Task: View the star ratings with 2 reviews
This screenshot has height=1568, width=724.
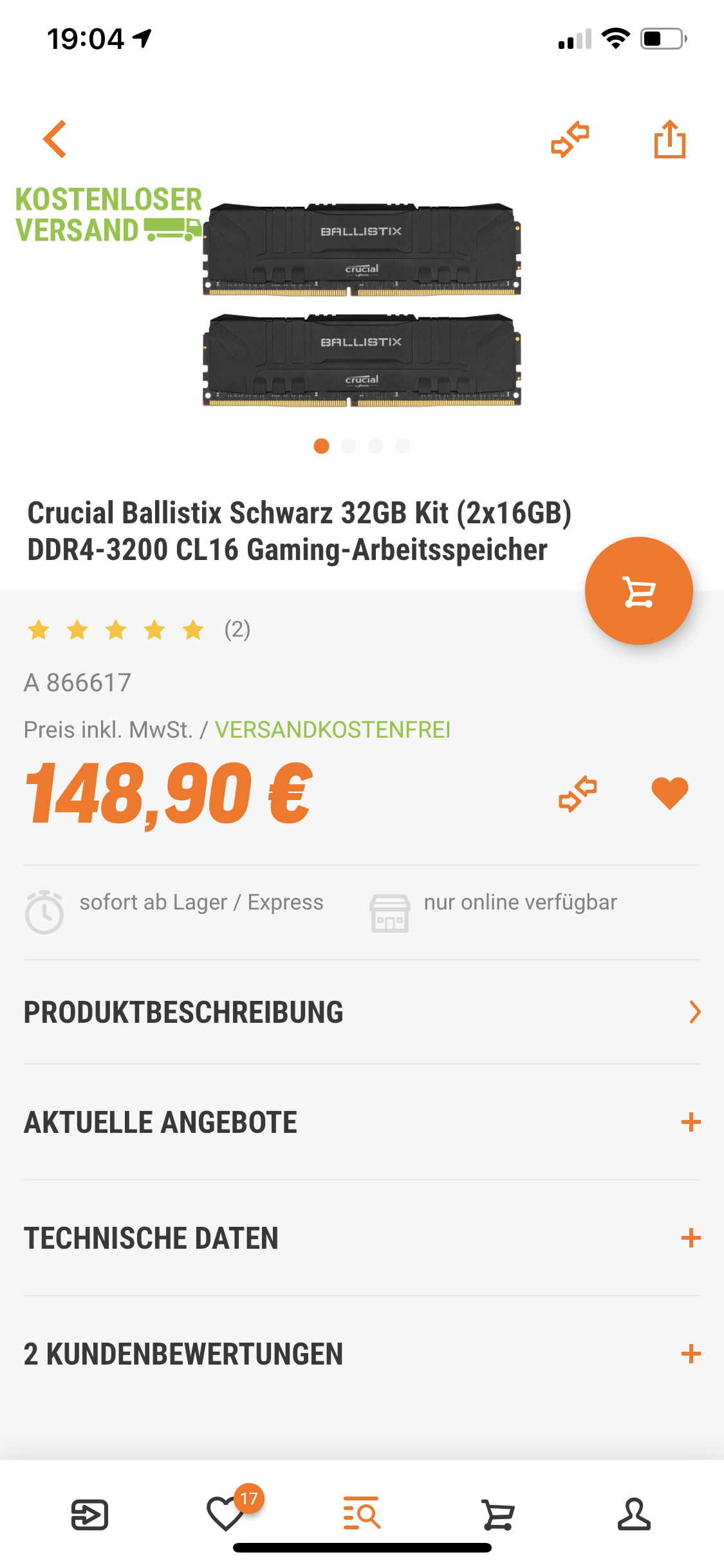Action: click(138, 630)
